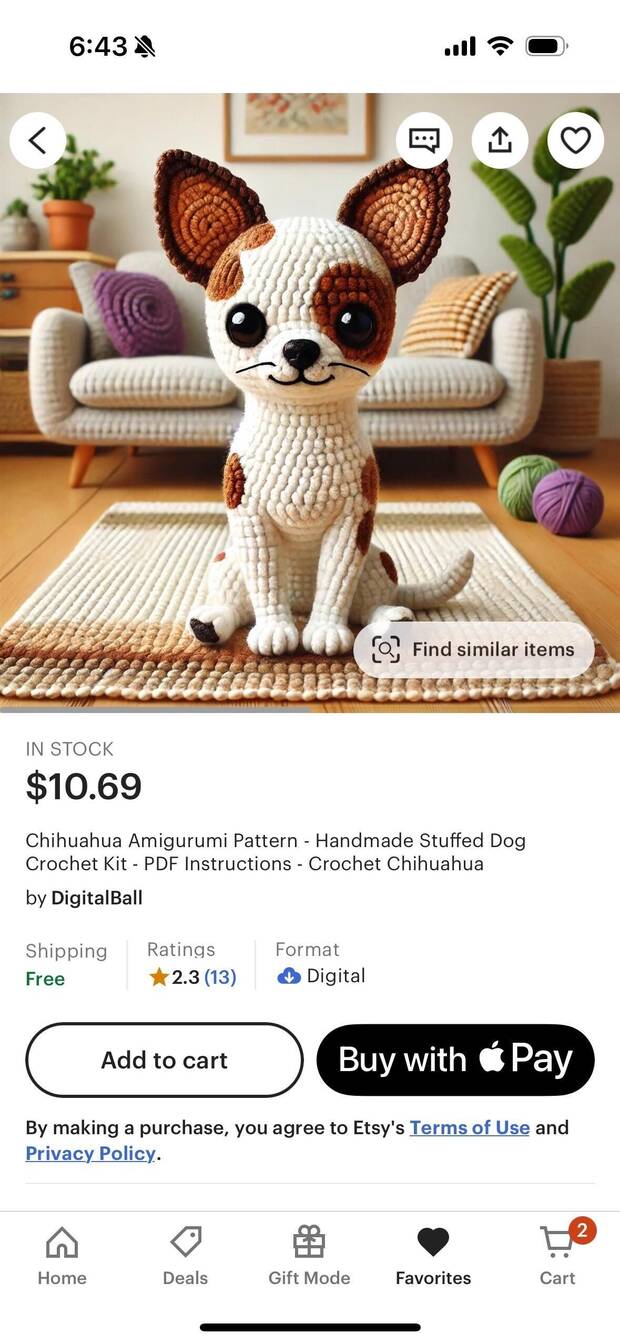Go to the Favorites tab
The height and width of the screenshot is (1344, 620).
click(433, 1256)
